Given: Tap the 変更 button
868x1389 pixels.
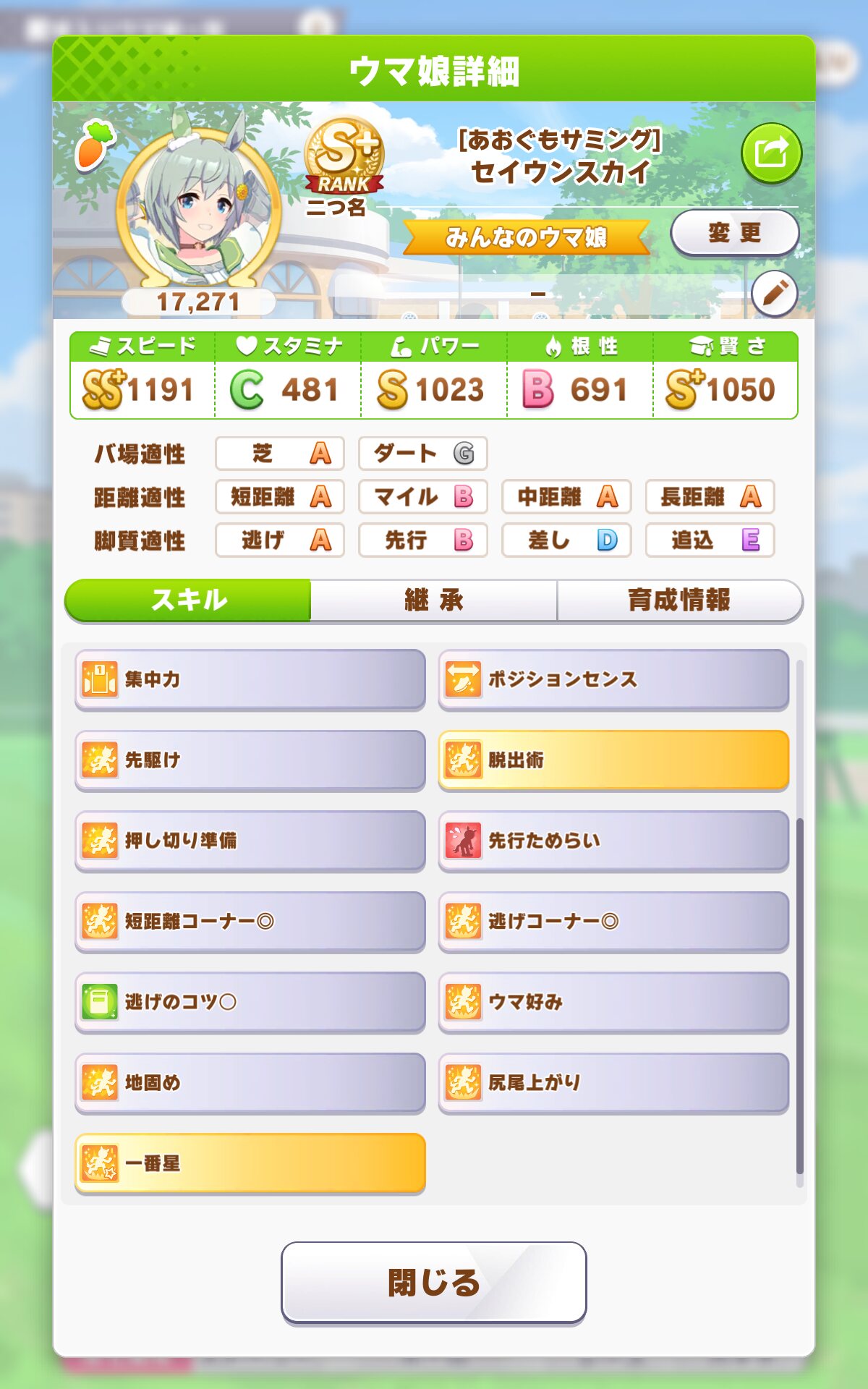Looking at the screenshot, I should pos(735,232).
